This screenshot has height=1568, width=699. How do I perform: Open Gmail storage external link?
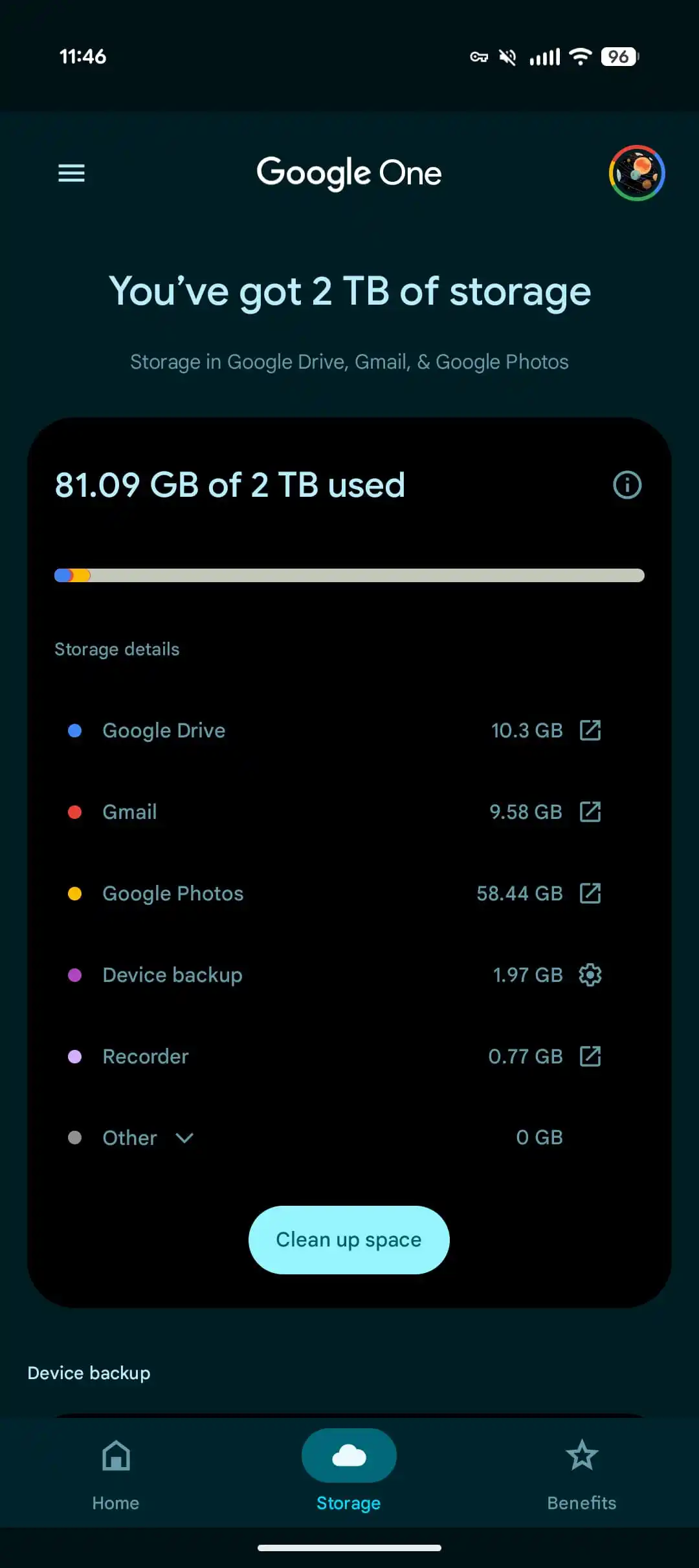(x=590, y=812)
